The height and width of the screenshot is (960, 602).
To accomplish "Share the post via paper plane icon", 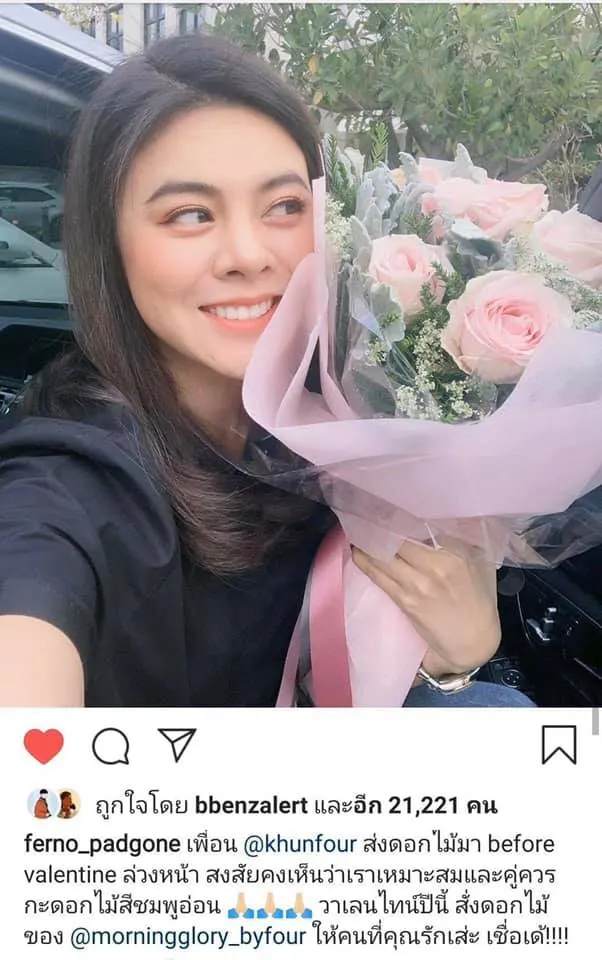I will [177, 744].
